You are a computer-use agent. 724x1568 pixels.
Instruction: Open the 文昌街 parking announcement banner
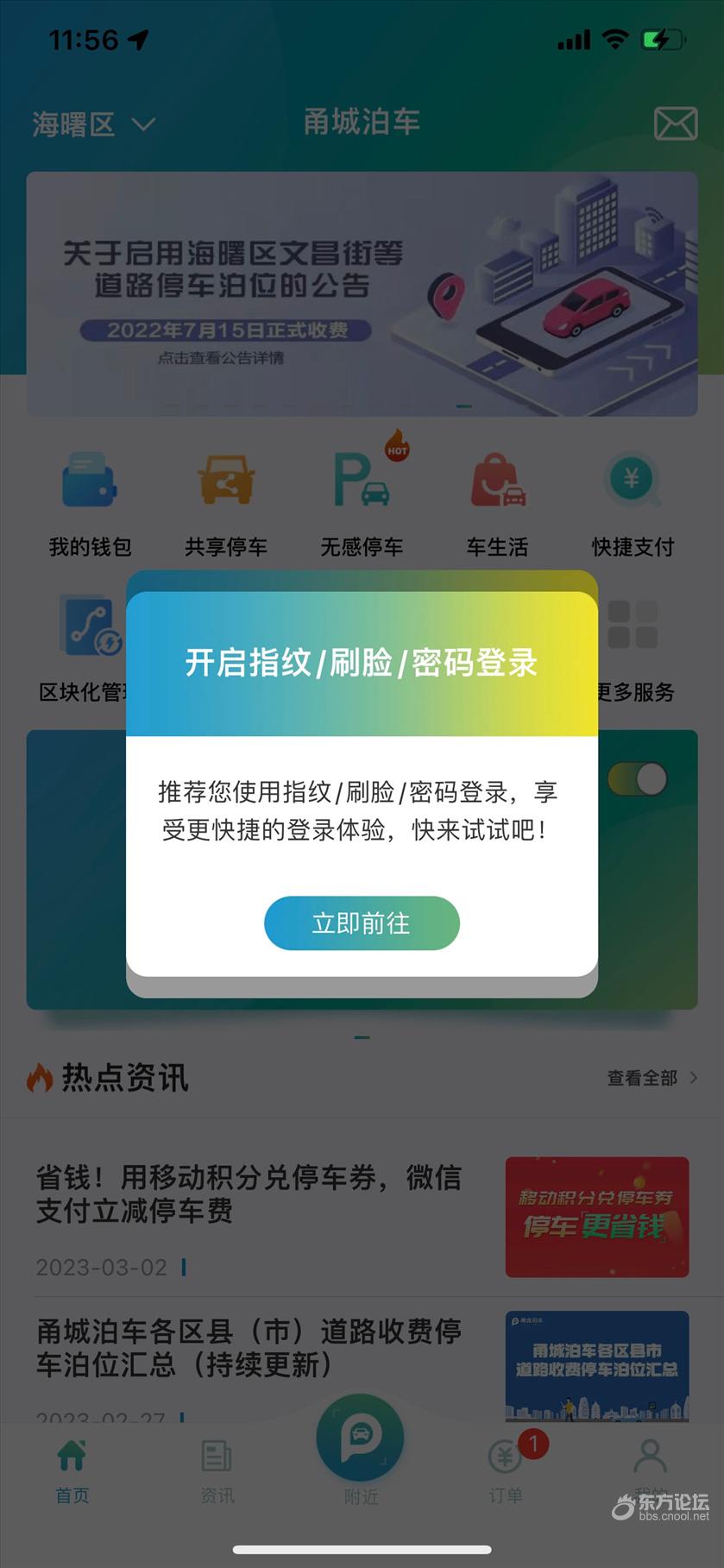click(362, 293)
